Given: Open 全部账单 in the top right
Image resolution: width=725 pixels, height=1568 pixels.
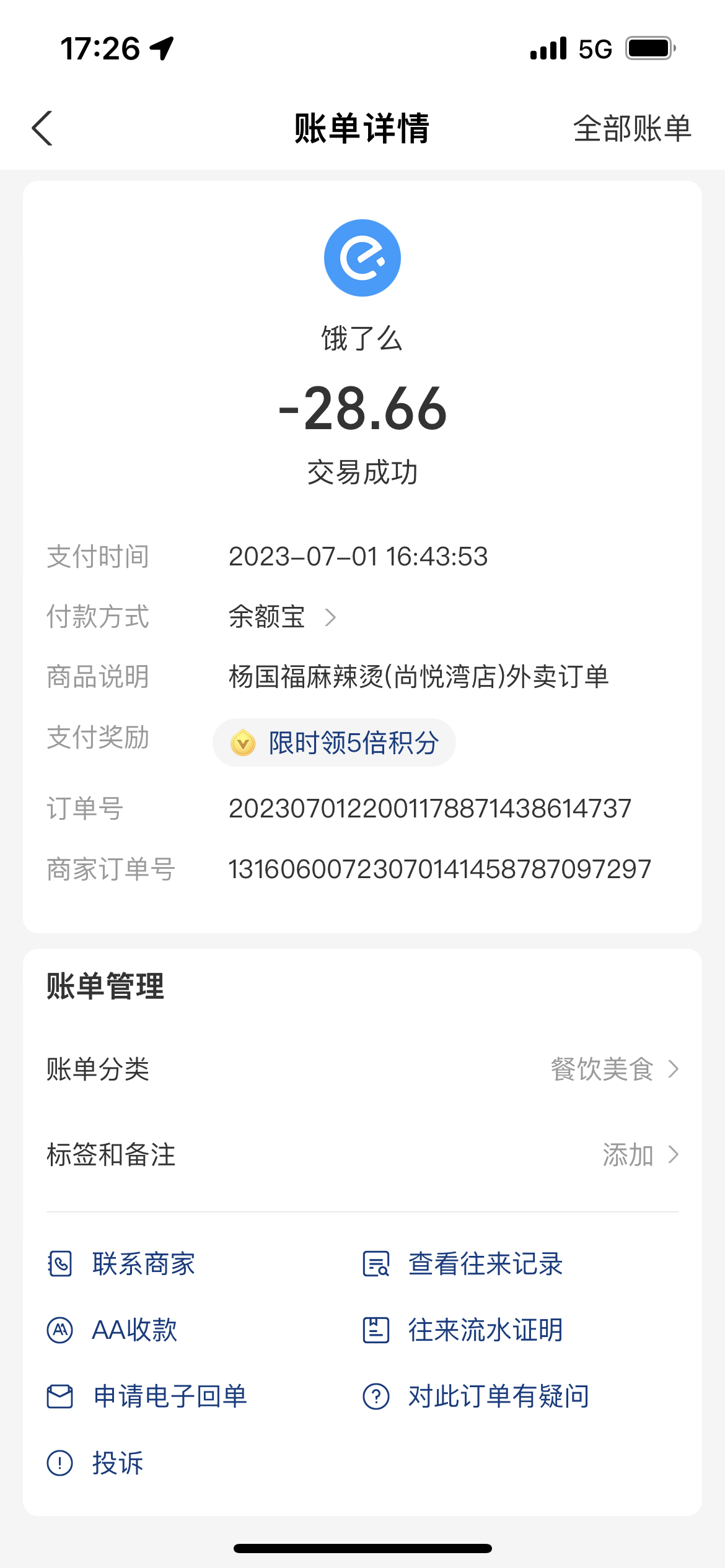Looking at the screenshot, I should [632, 129].
